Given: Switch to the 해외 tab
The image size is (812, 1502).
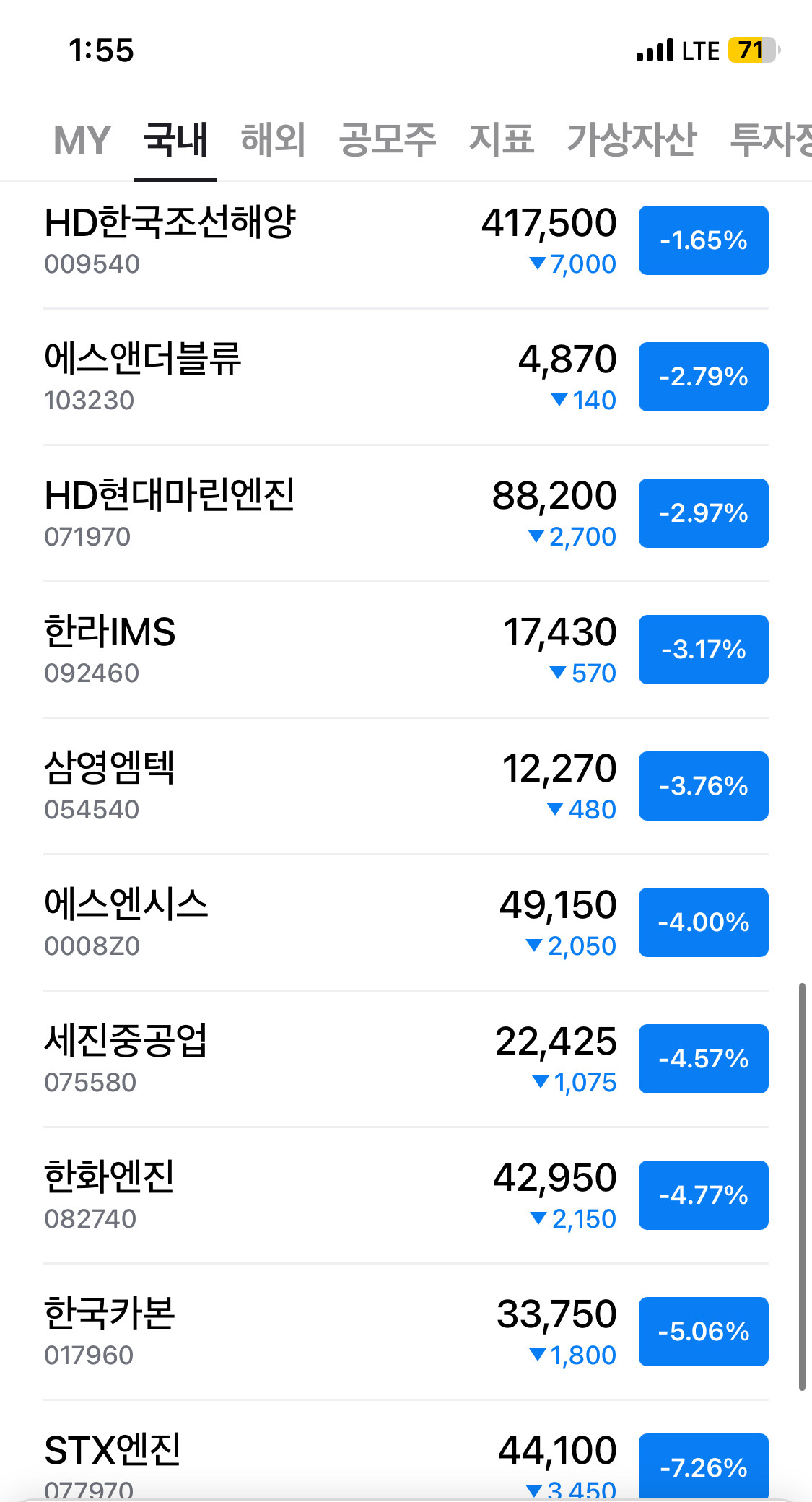Looking at the screenshot, I should 273,139.
